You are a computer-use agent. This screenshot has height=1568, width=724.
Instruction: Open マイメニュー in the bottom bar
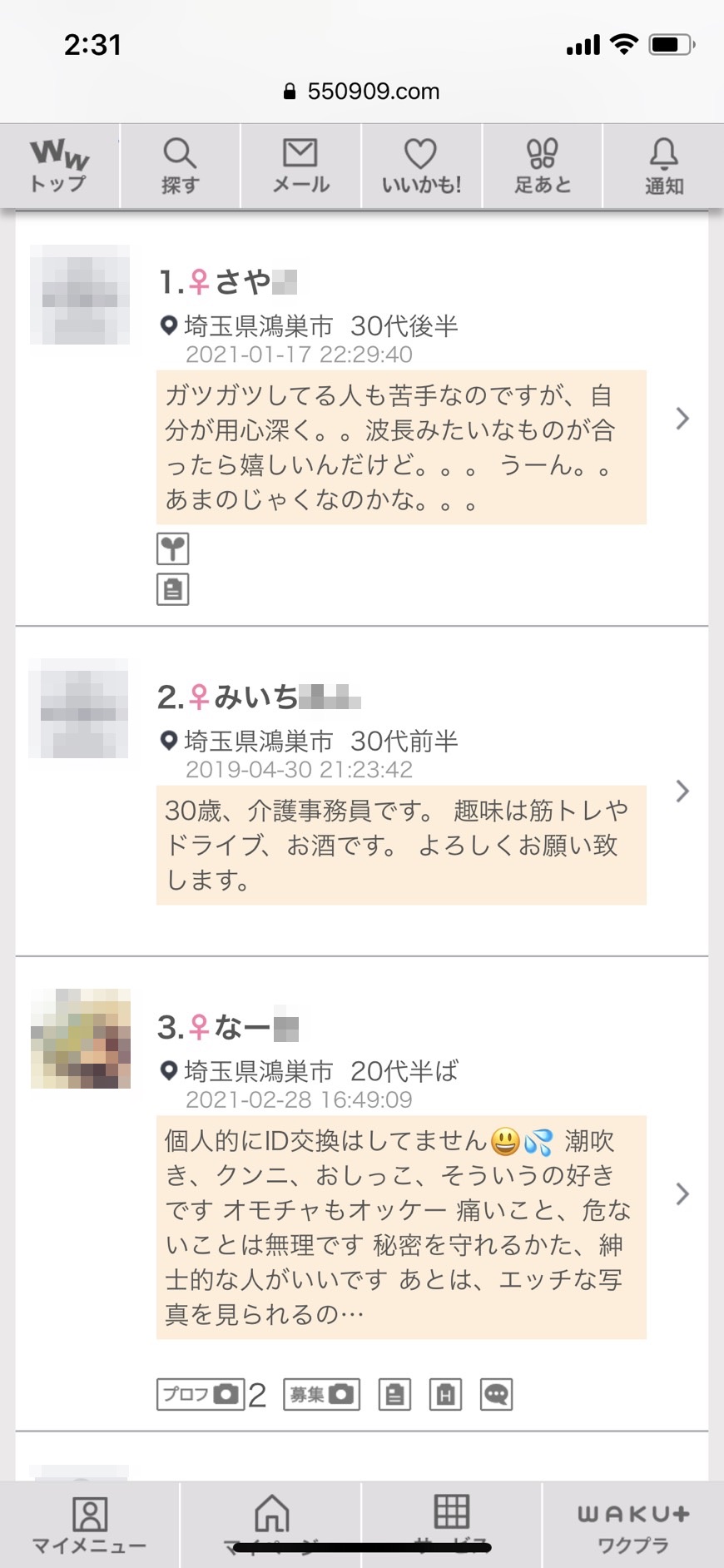tap(89, 1525)
